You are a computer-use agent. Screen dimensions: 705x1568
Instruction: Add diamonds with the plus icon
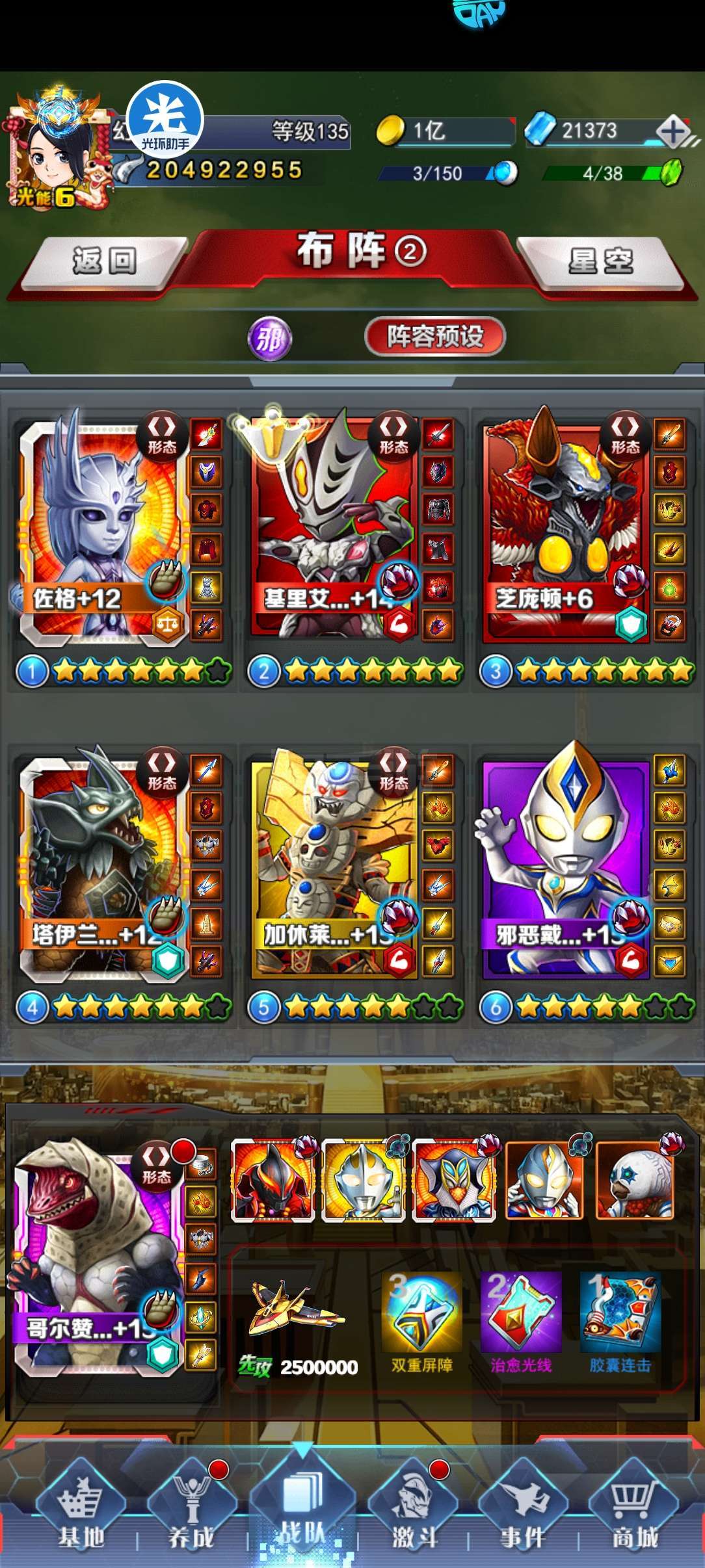coord(673,133)
